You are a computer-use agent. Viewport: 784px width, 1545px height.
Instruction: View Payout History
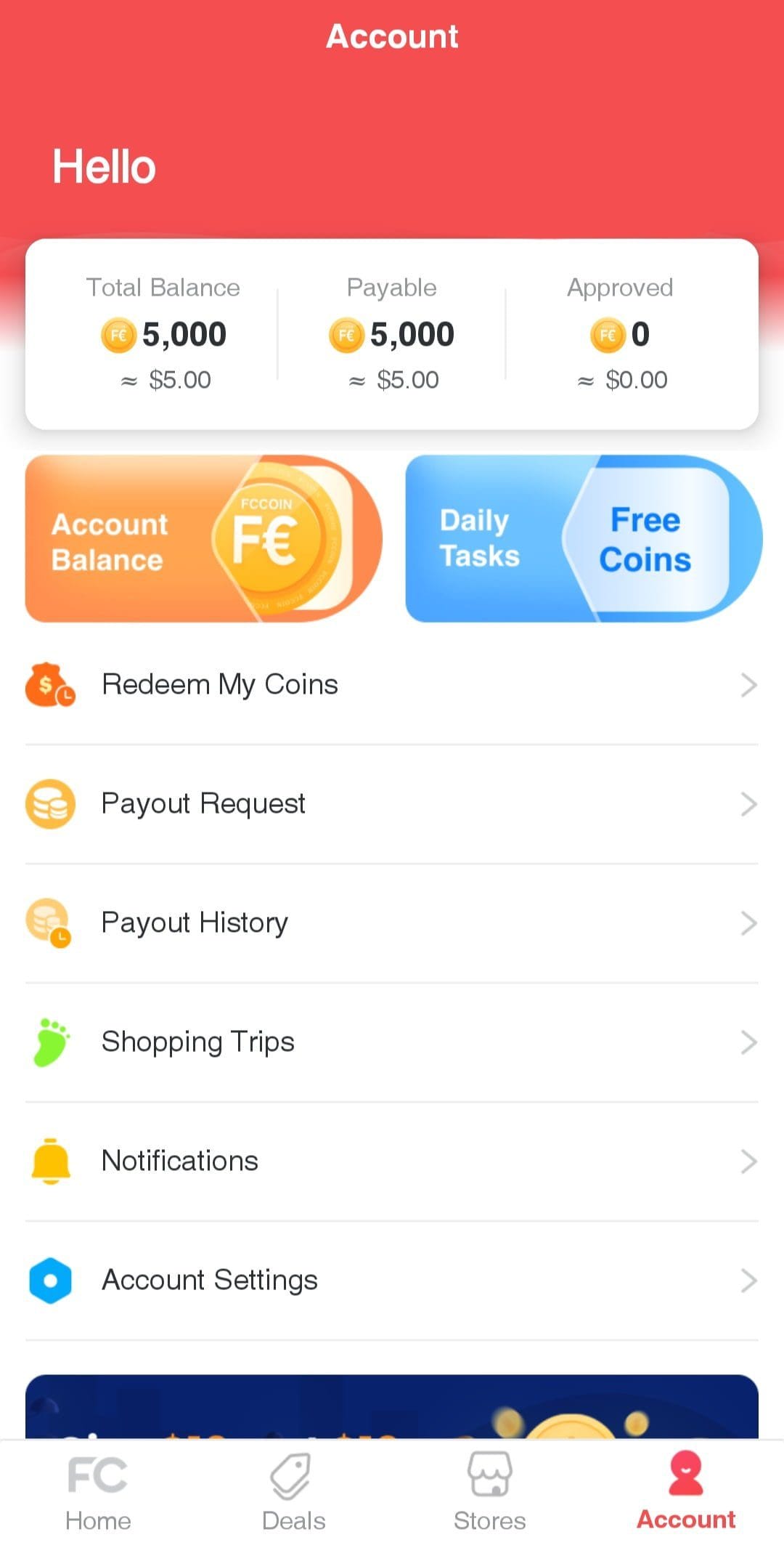pyautogui.click(x=392, y=923)
